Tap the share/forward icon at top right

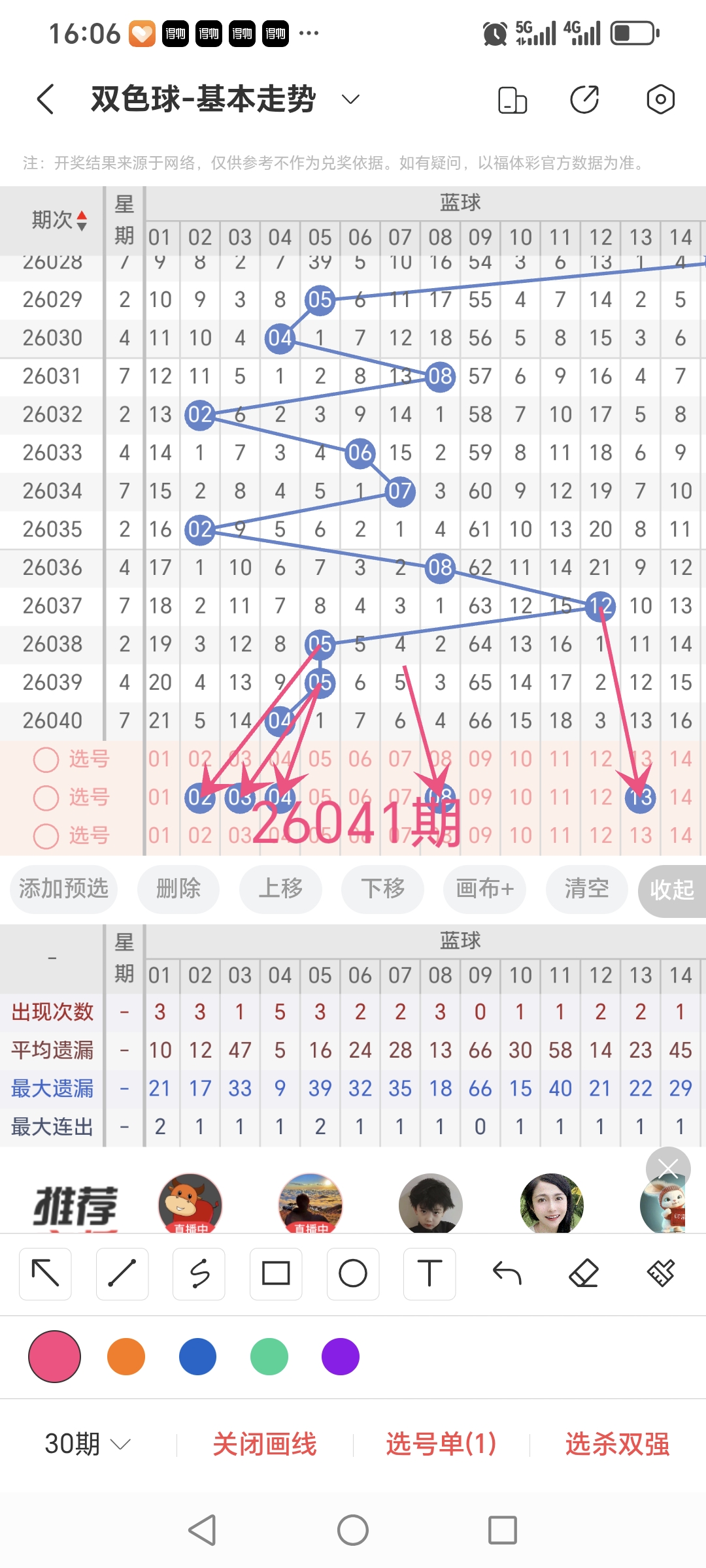pyautogui.click(x=585, y=99)
